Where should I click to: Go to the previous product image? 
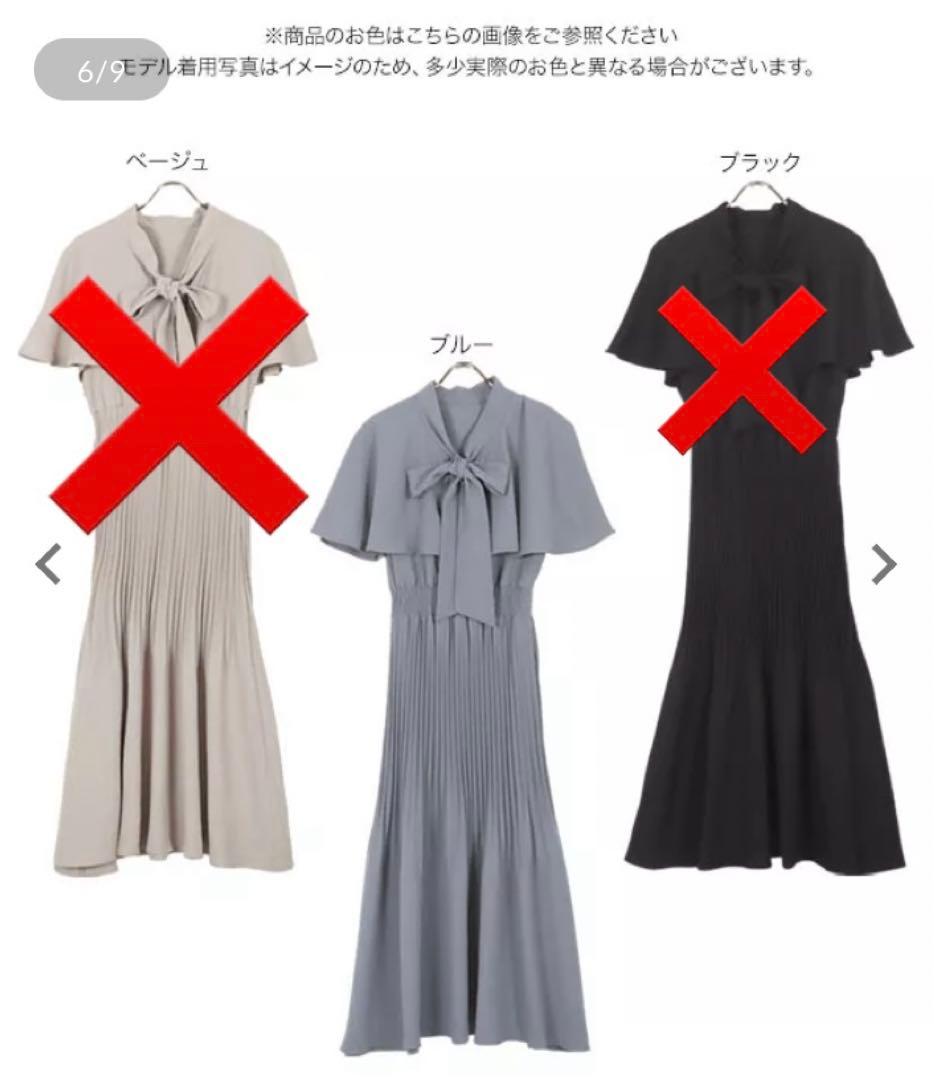pos(48,564)
